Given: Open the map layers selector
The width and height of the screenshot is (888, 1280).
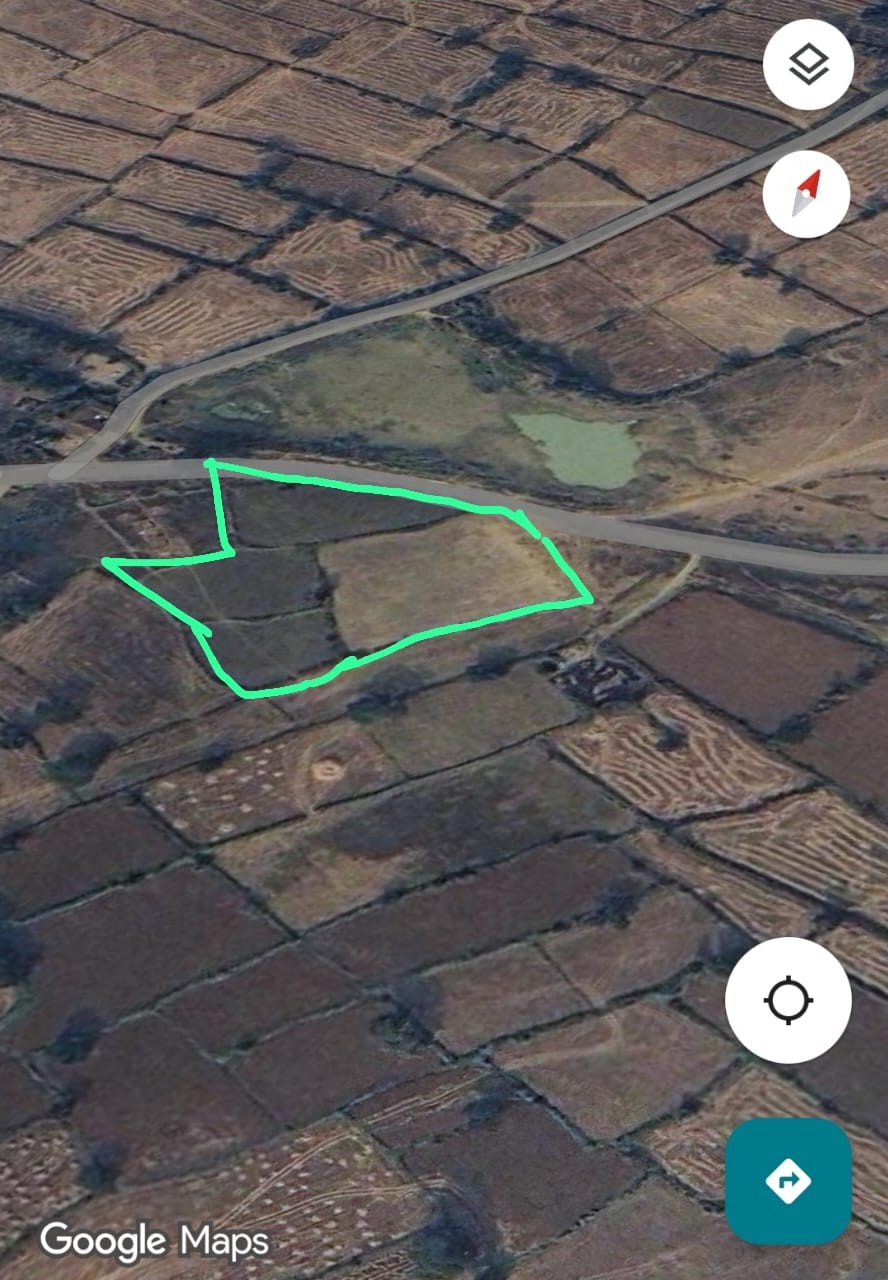Looking at the screenshot, I should pos(808,66).
